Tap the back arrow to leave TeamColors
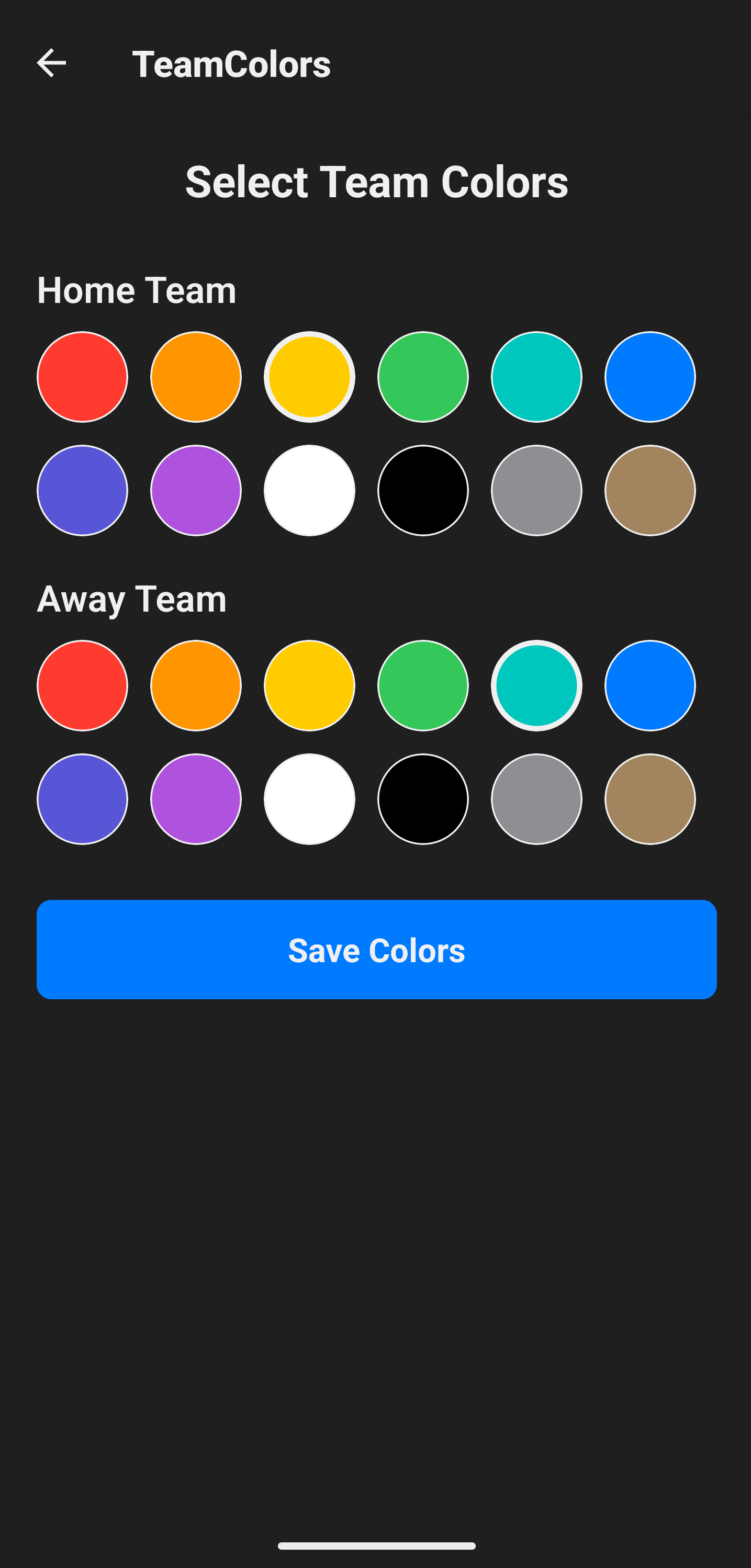Screen dimensions: 751x1568 pos(51,63)
